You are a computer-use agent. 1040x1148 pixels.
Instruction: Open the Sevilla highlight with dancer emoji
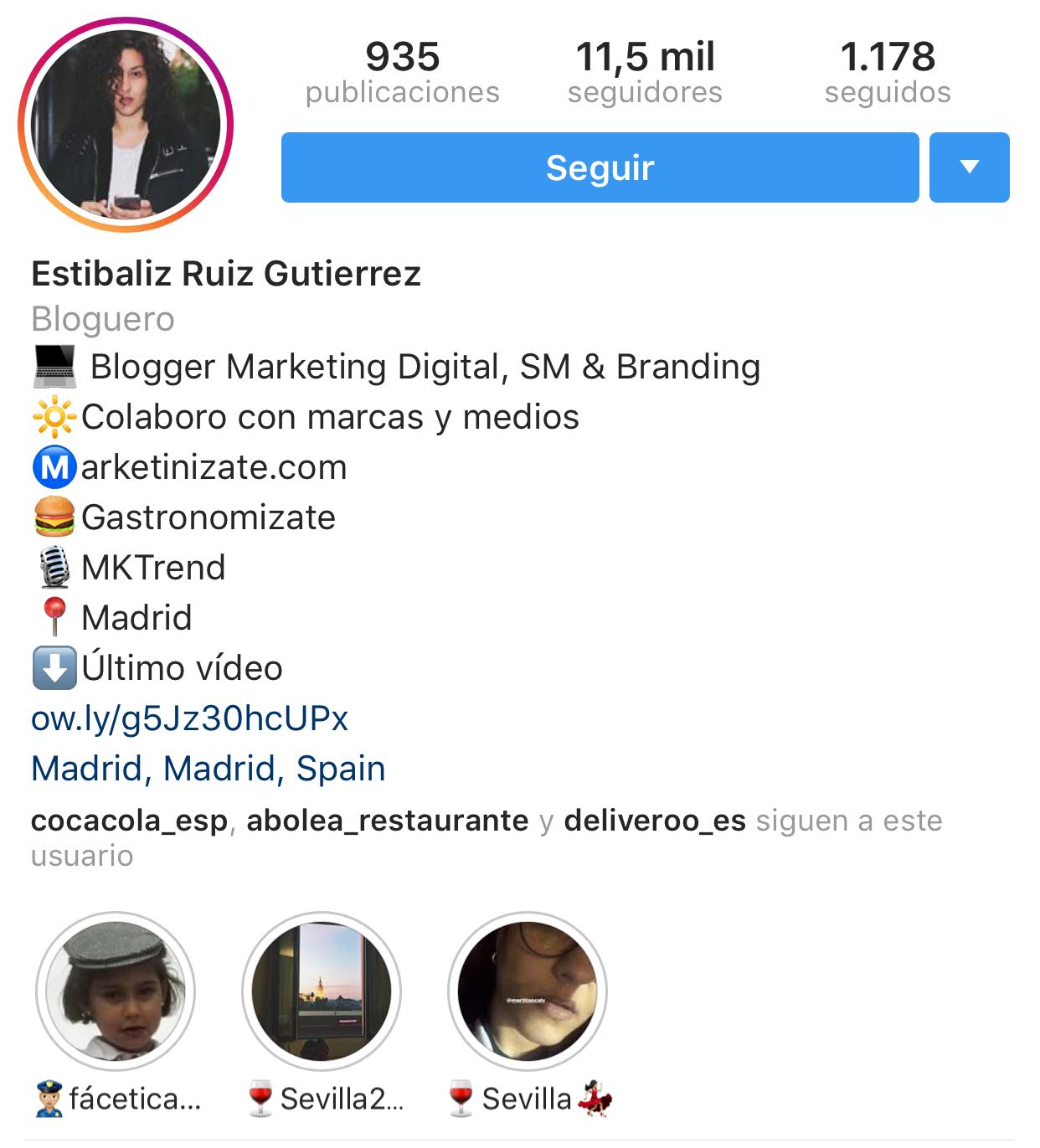click(x=528, y=992)
